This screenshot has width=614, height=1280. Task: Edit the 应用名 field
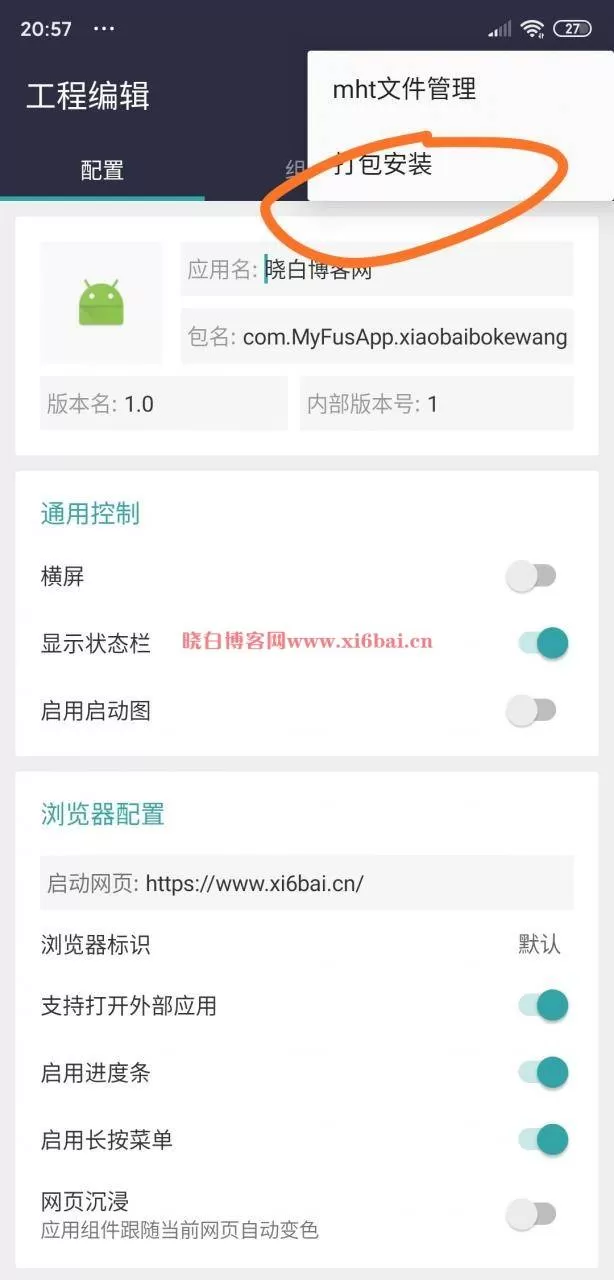(x=377, y=268)
